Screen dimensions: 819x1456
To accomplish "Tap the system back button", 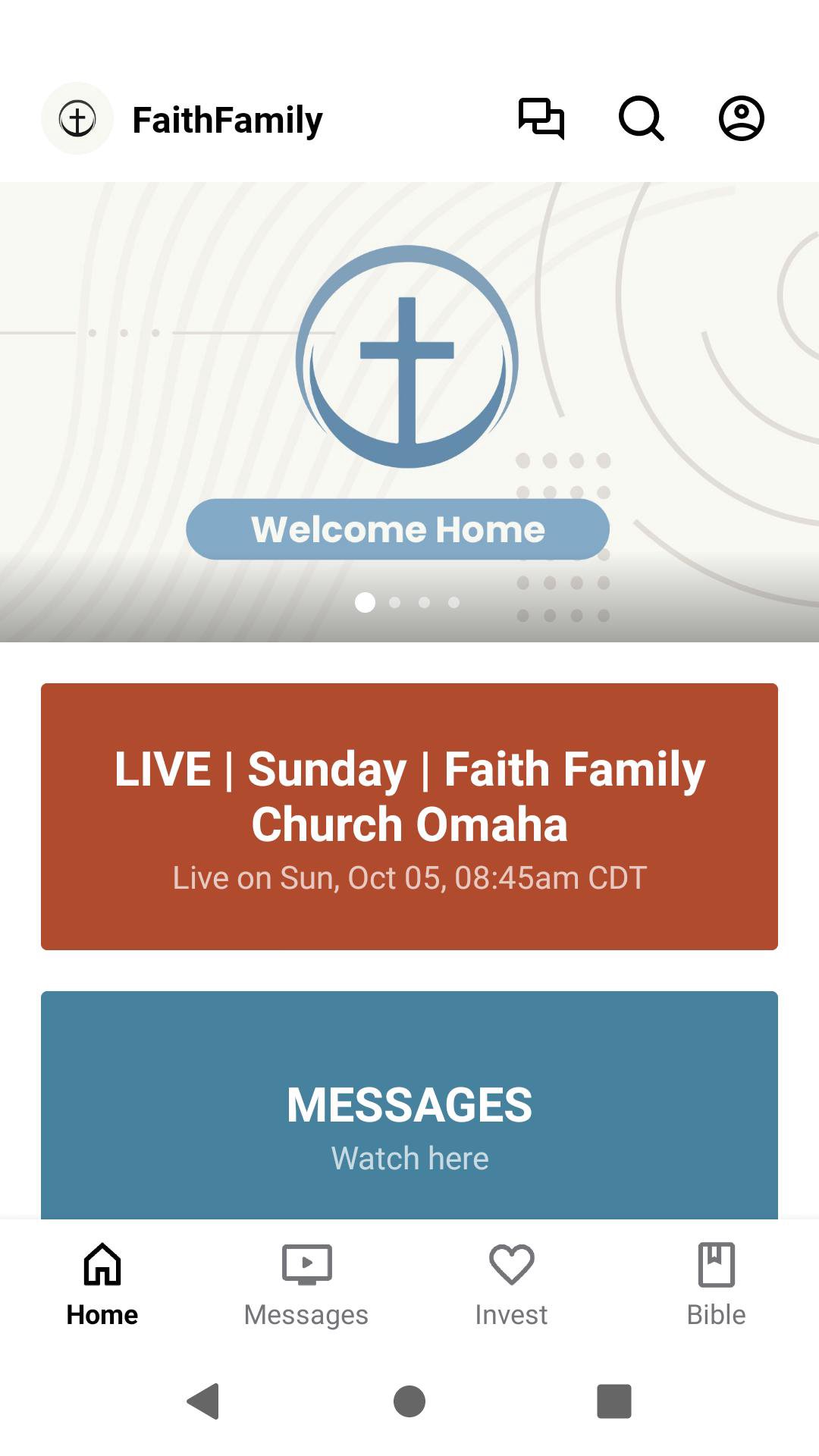I will [203, 1401].
